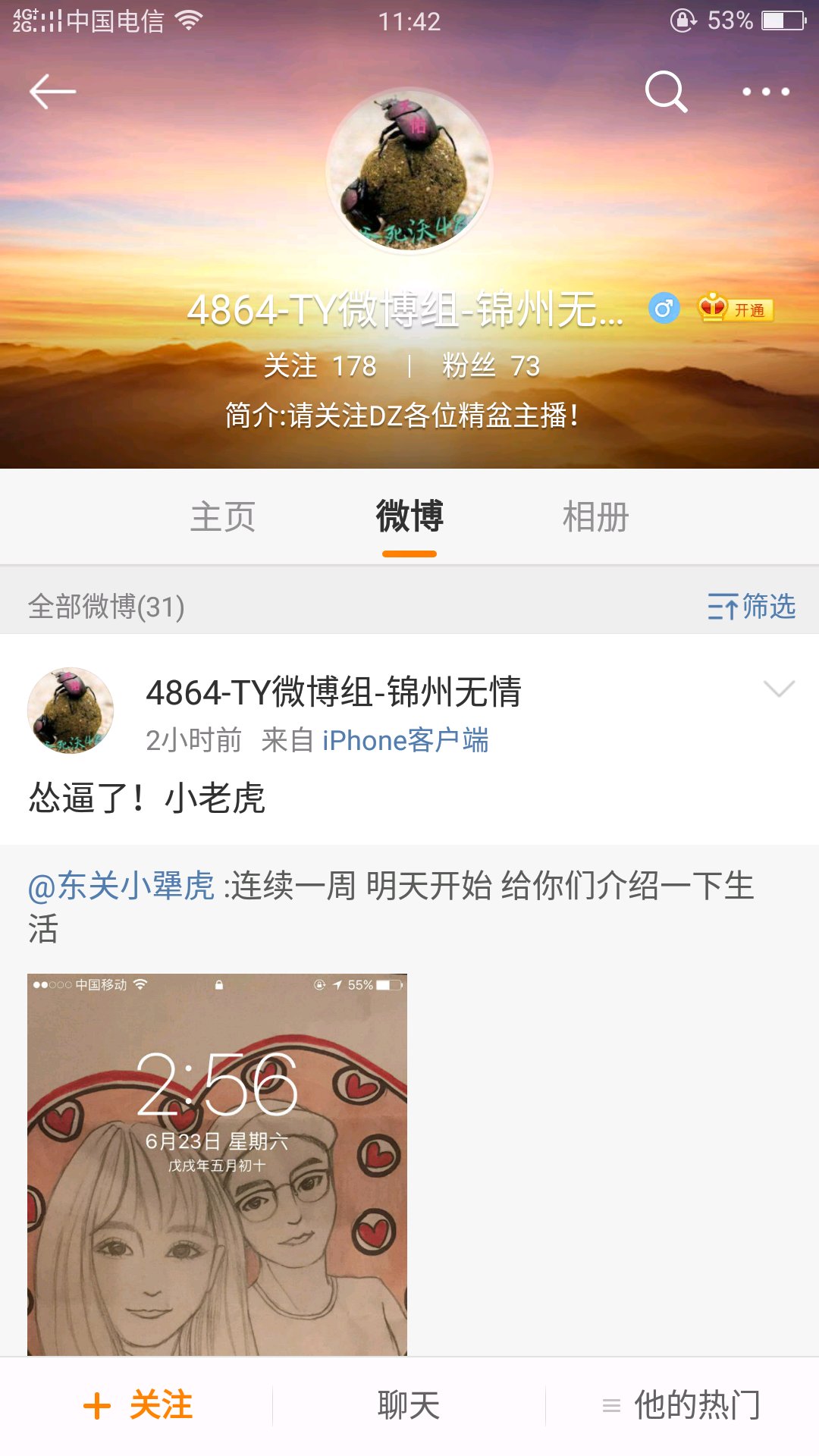Open the @东关小犟虎 mention link

point(121,886)
